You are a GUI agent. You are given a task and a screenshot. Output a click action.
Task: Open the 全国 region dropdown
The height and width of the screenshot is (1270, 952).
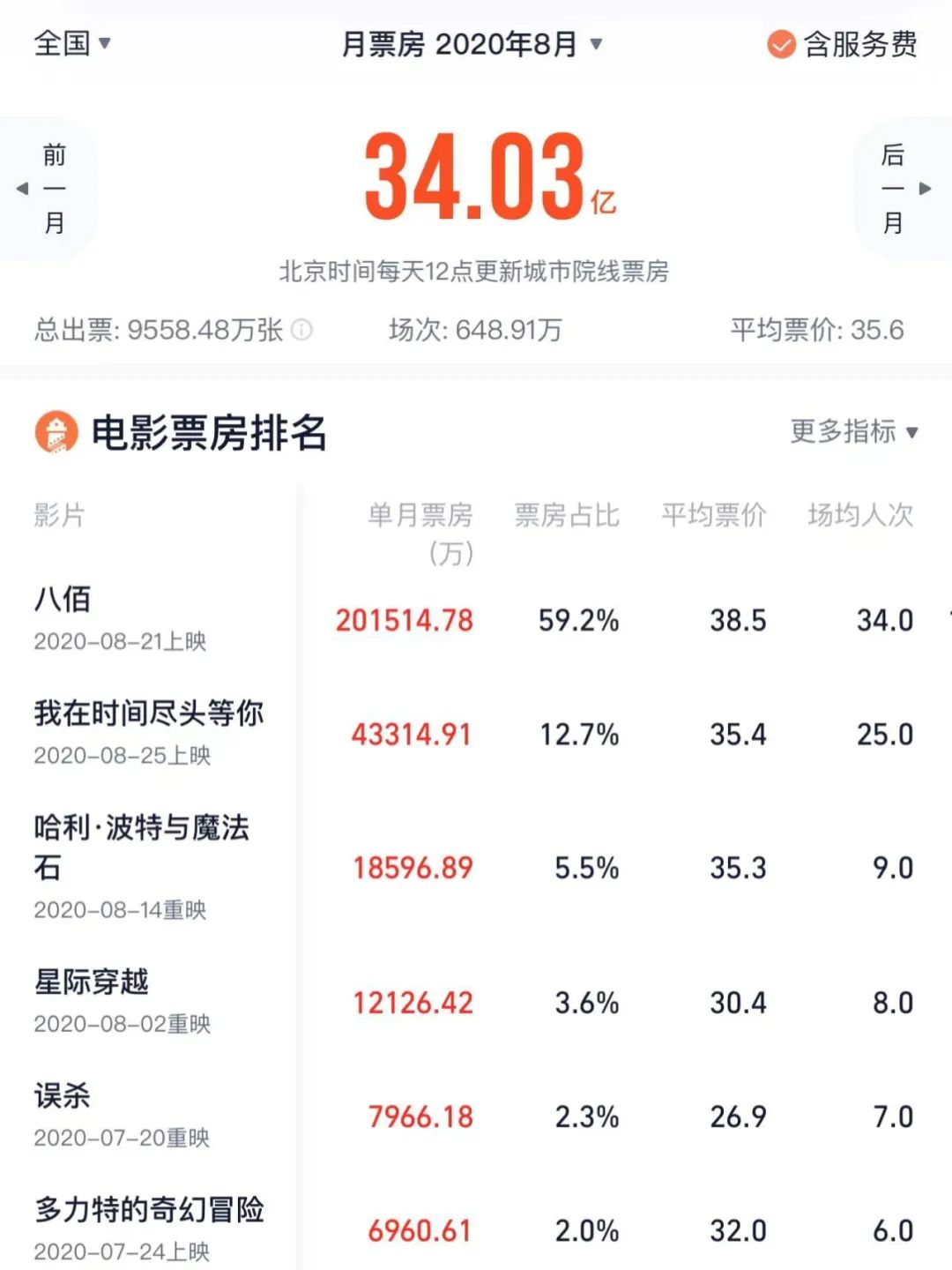tap(72, 43)
